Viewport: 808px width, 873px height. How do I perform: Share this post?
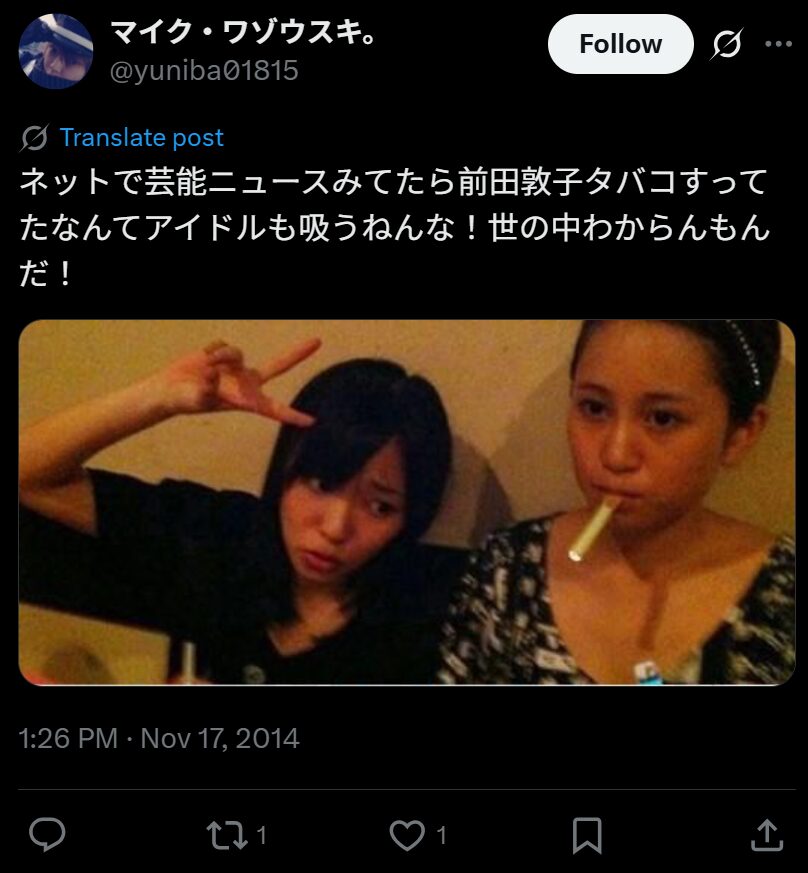(766, 835)
